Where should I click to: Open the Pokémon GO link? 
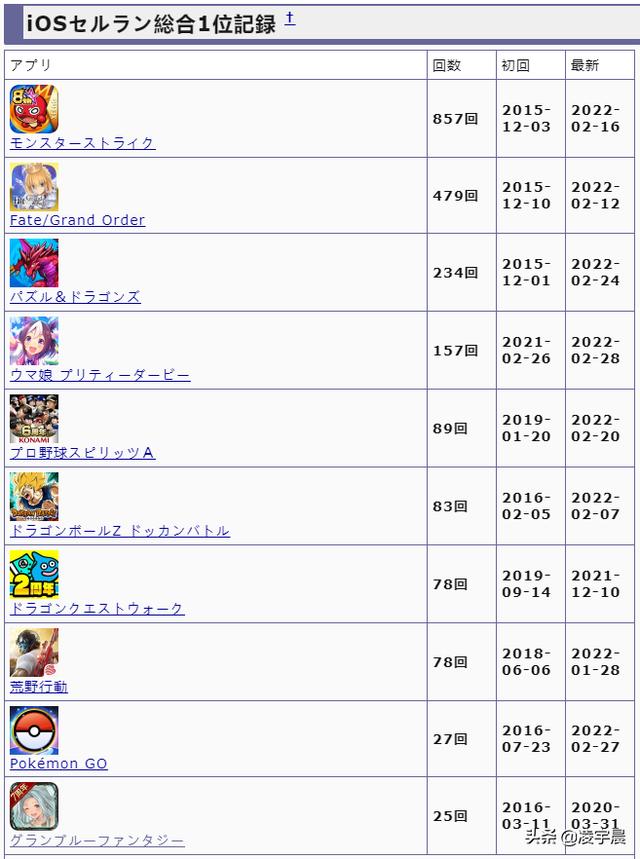click(x=59, y=764)
